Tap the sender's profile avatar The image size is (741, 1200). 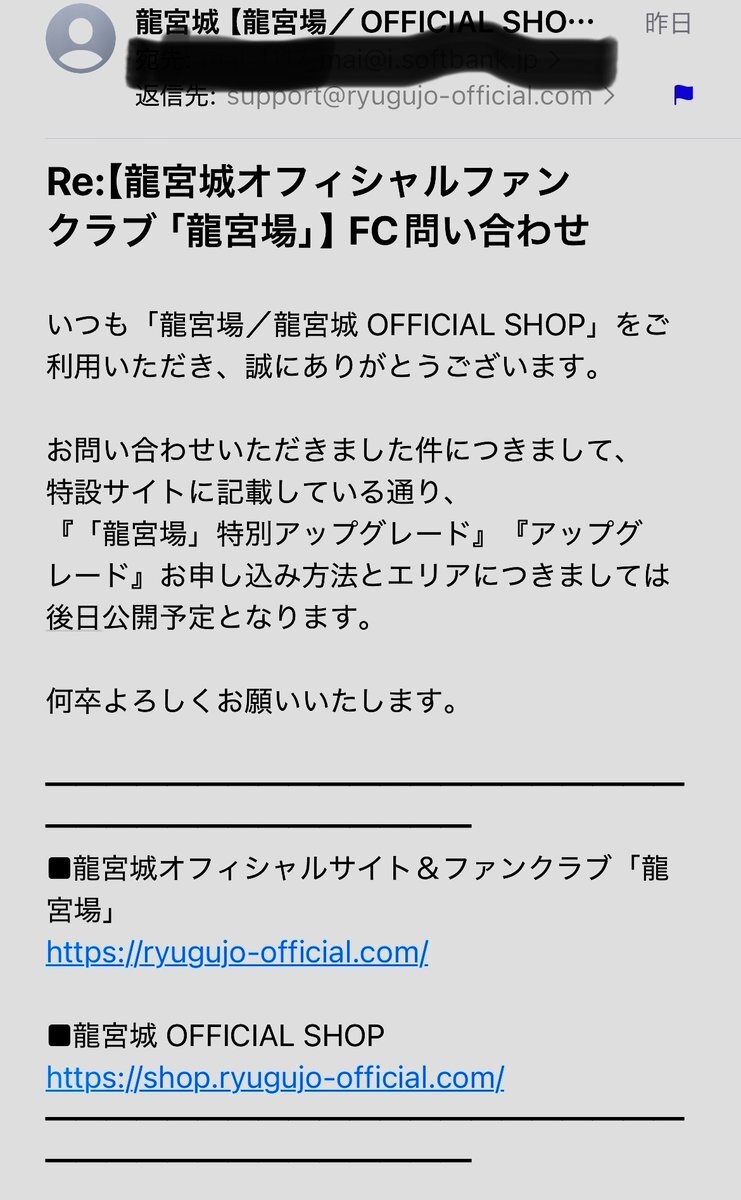(80, 38)
